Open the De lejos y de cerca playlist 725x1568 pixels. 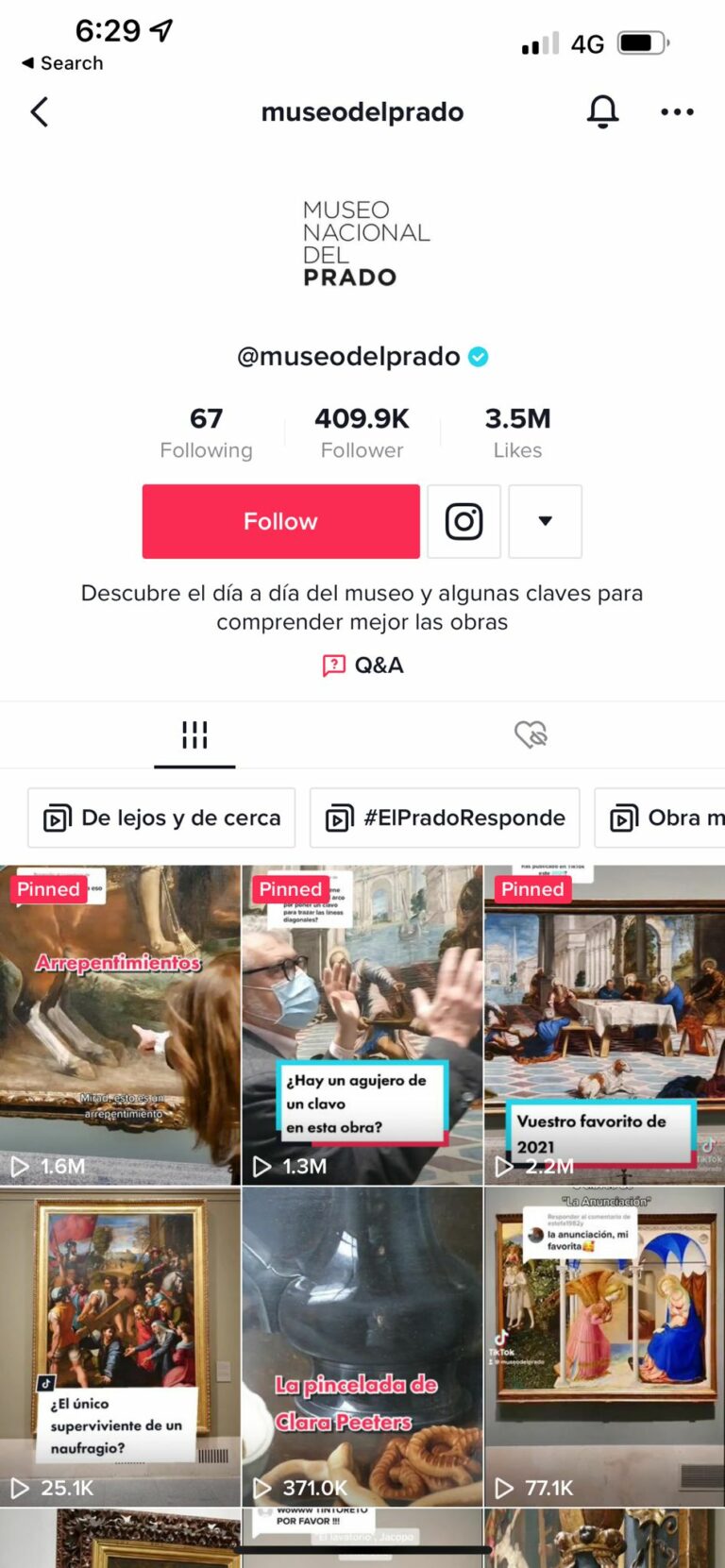click(x=161, y=818)
